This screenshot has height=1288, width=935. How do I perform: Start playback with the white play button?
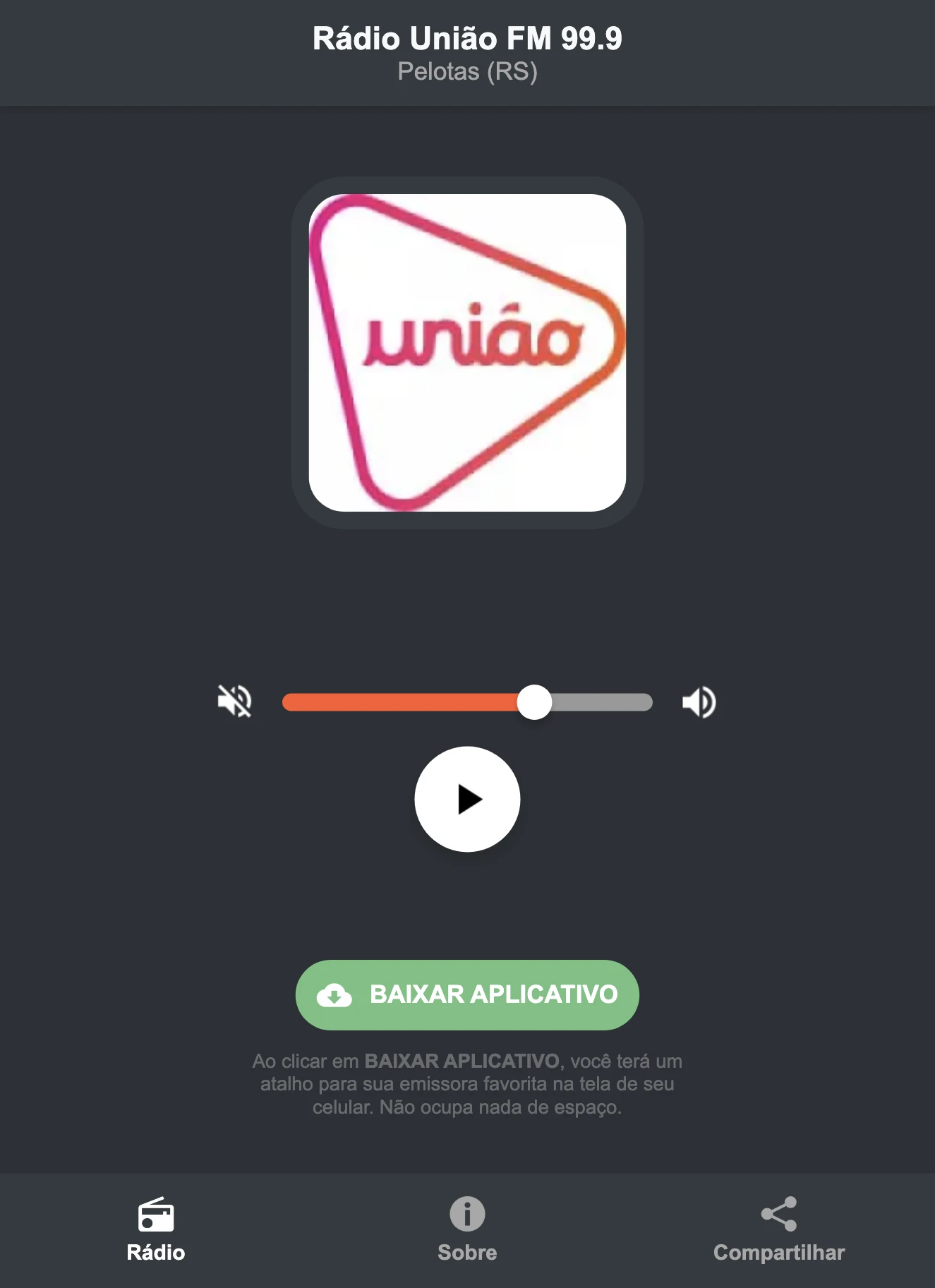(x=467, y=798)
